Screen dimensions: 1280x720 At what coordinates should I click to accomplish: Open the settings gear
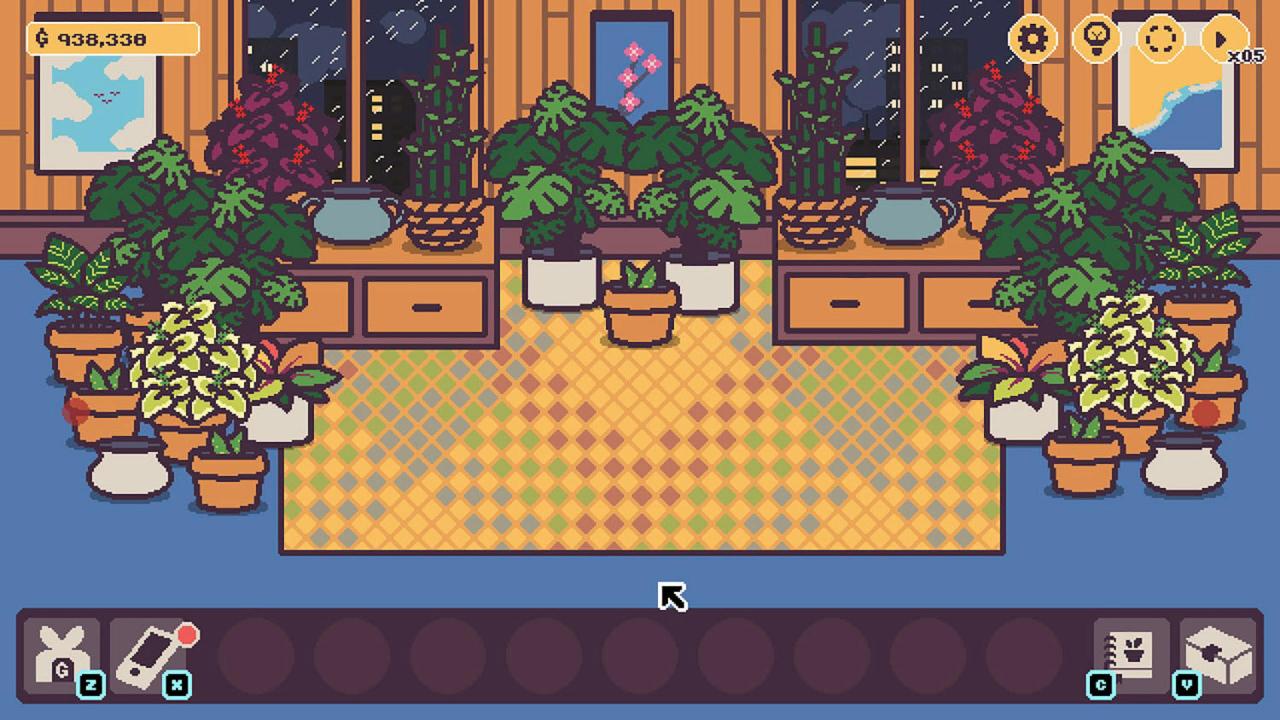[1033, 39]
